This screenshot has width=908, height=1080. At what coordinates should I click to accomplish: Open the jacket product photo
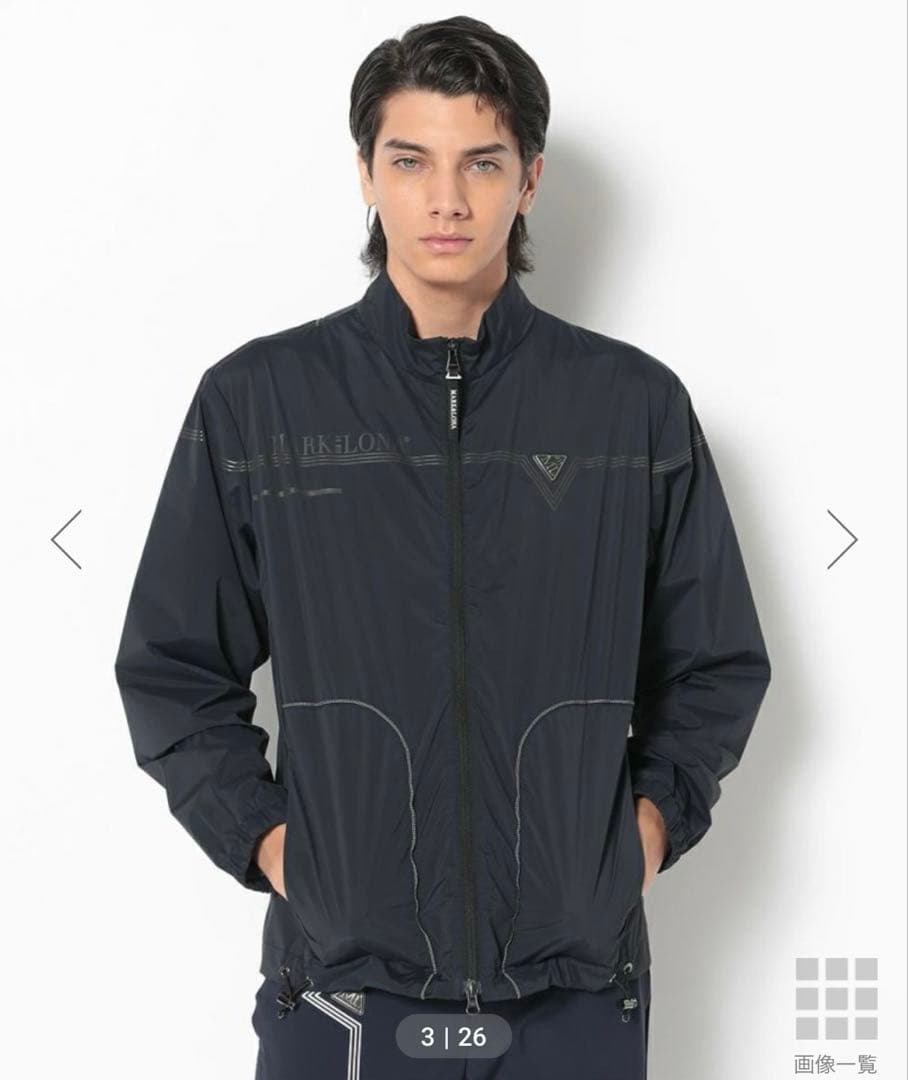[x=454, y=600]
